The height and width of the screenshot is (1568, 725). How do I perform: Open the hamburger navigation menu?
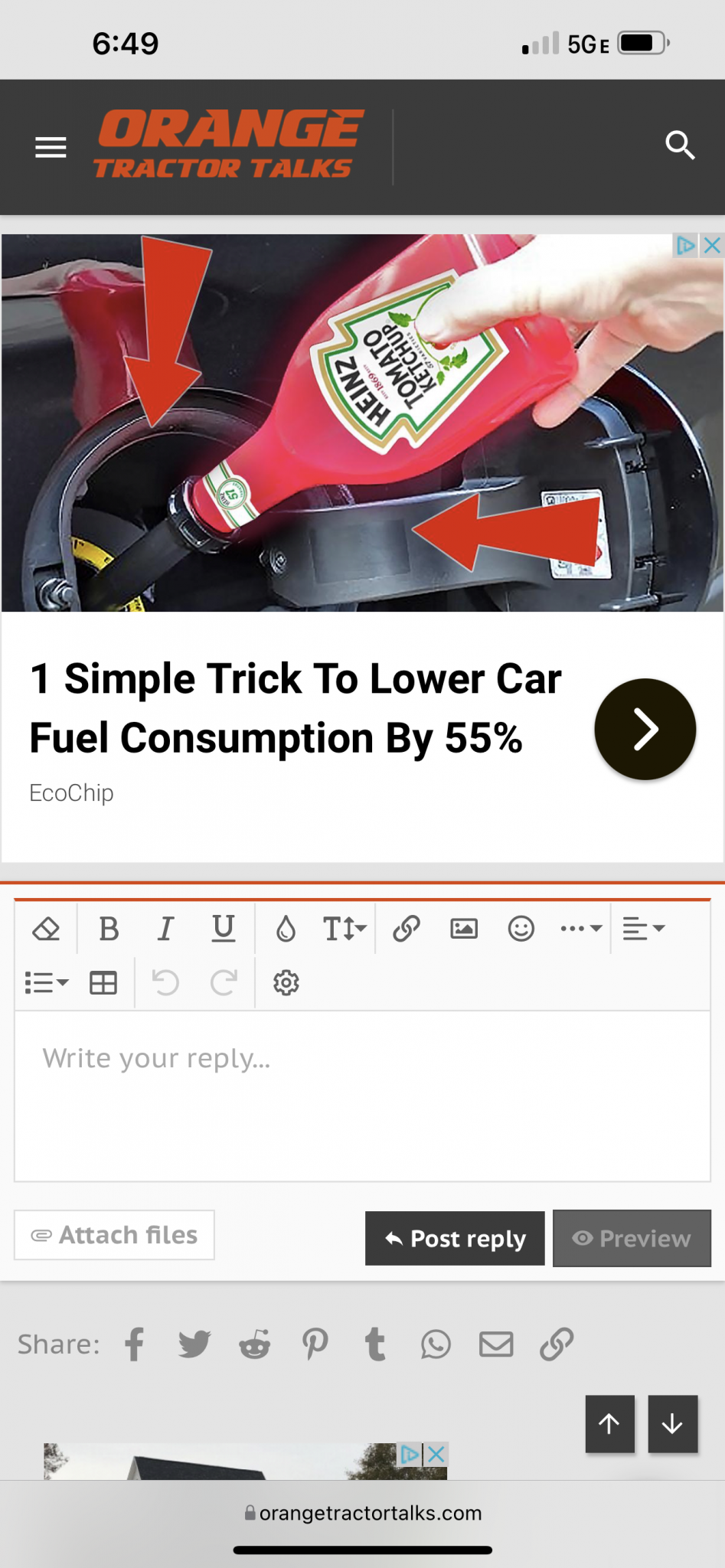pos(51,146)
